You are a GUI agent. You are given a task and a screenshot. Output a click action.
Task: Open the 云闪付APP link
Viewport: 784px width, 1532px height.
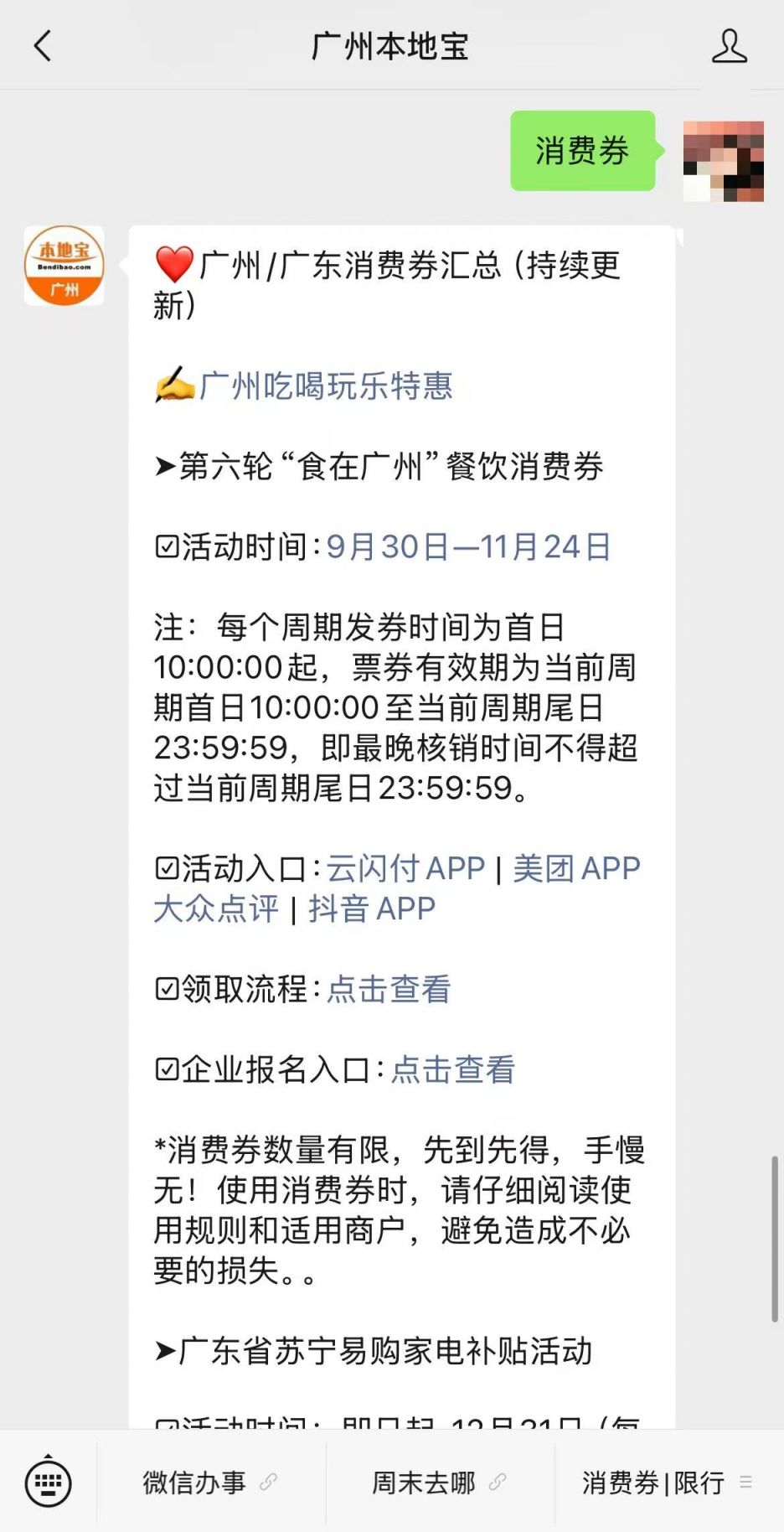coord(405,868)
